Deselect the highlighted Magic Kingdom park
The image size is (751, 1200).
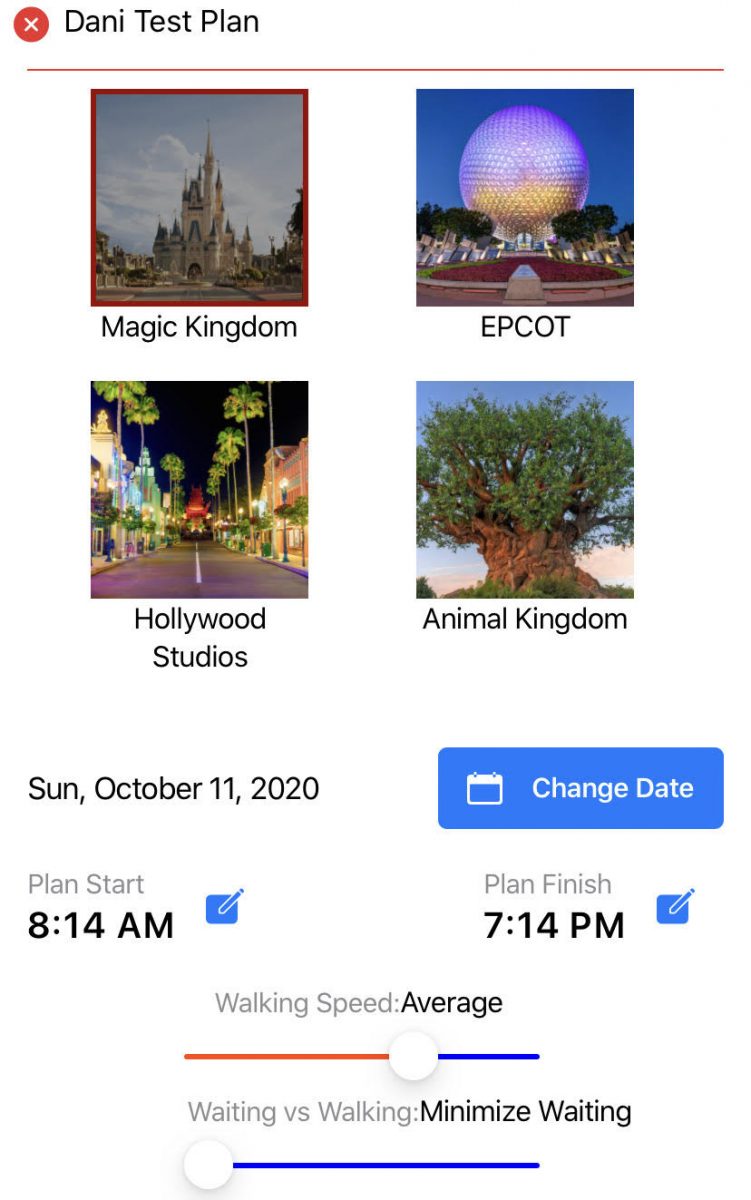[x=199, y=197]
